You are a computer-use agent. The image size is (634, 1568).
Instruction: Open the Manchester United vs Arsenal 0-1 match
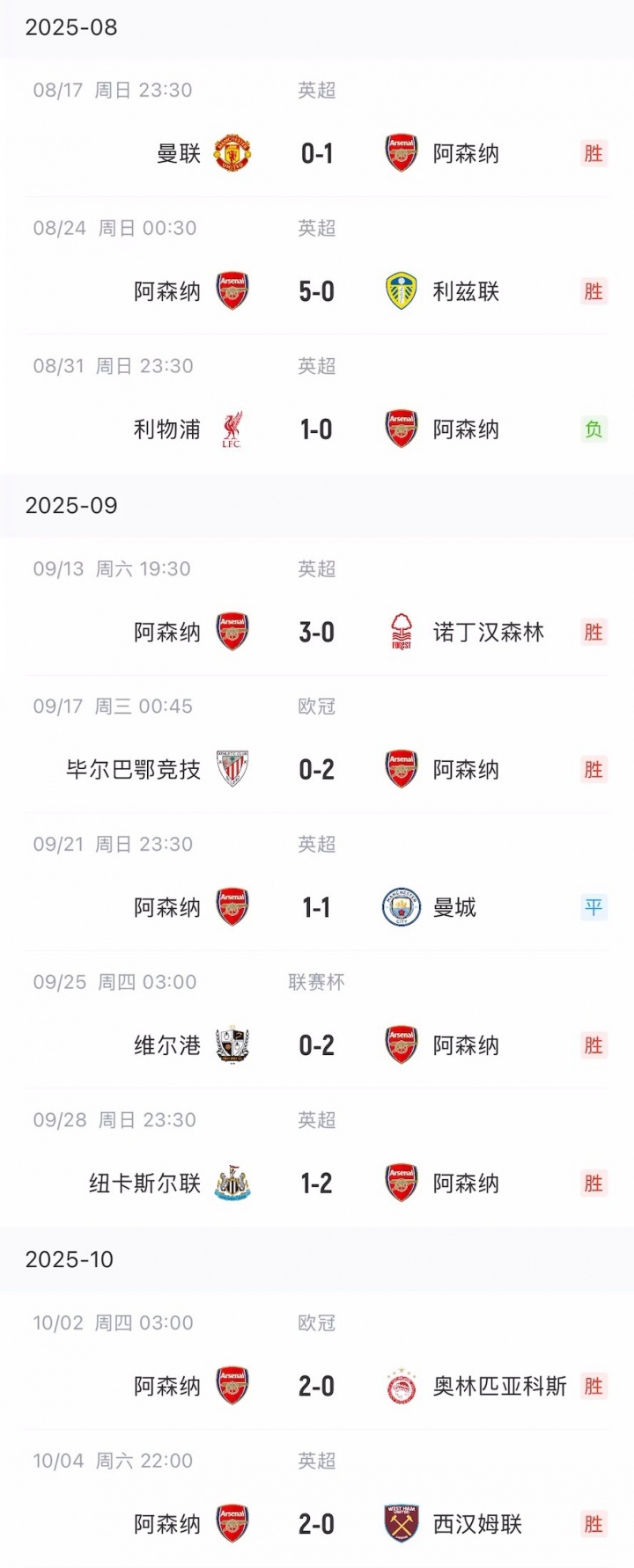click(x=317, y=154)
